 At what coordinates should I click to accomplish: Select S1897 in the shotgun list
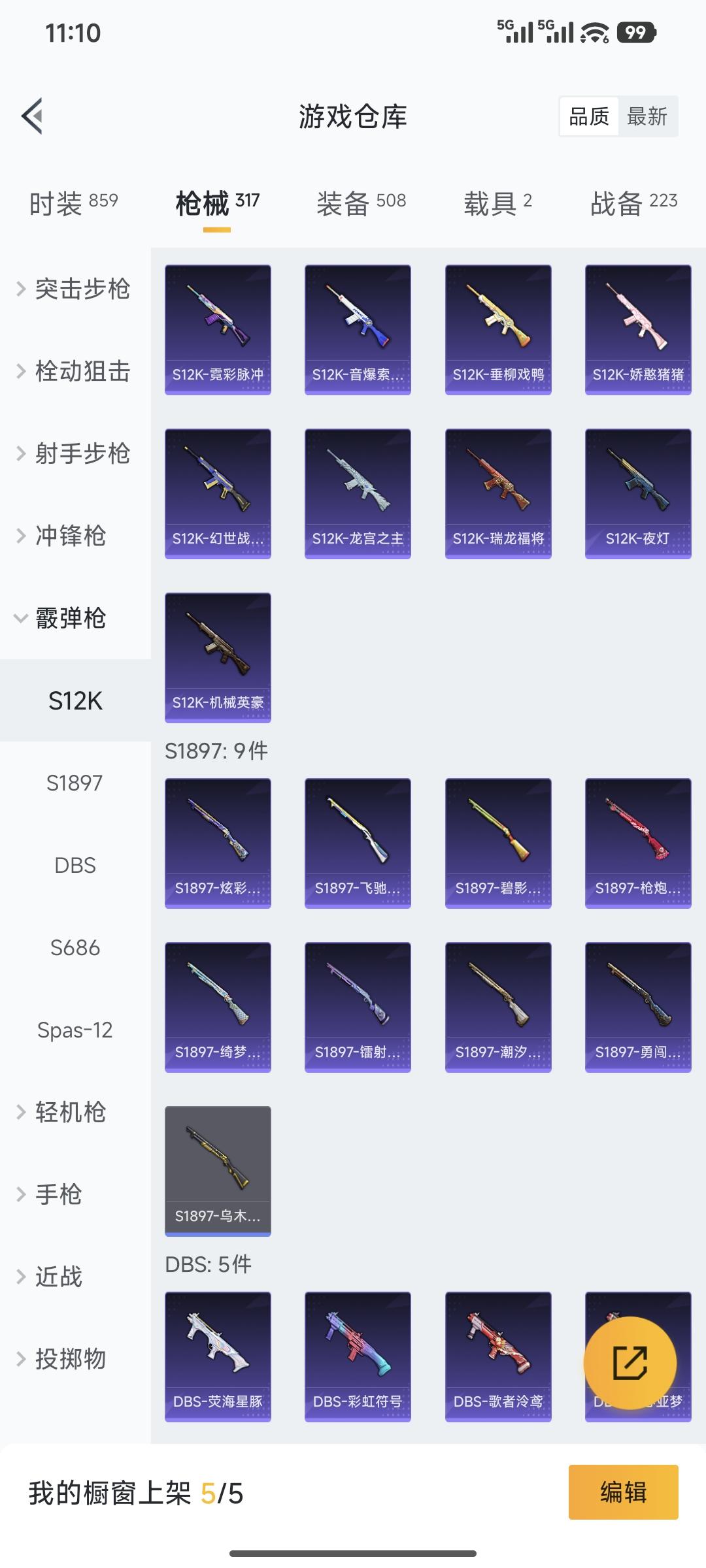tap(74, 783)
